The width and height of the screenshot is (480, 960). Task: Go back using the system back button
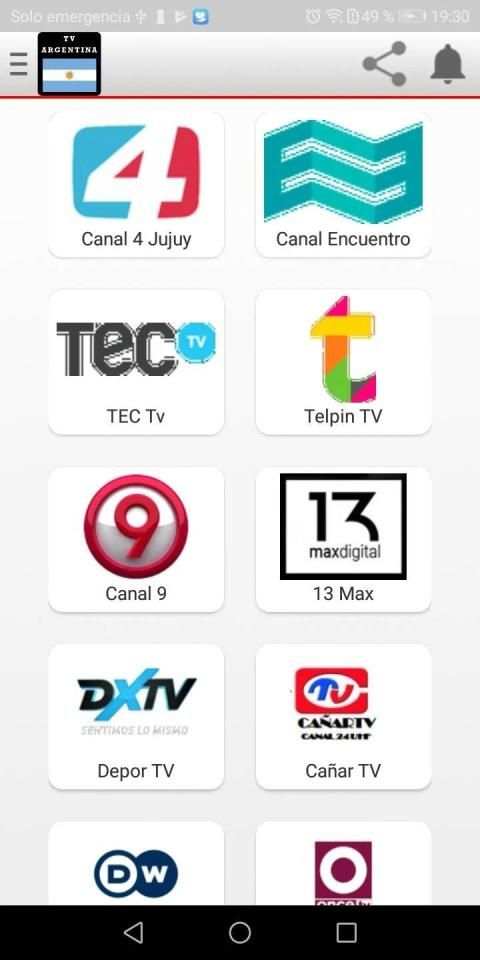click(x=133, y=932)
